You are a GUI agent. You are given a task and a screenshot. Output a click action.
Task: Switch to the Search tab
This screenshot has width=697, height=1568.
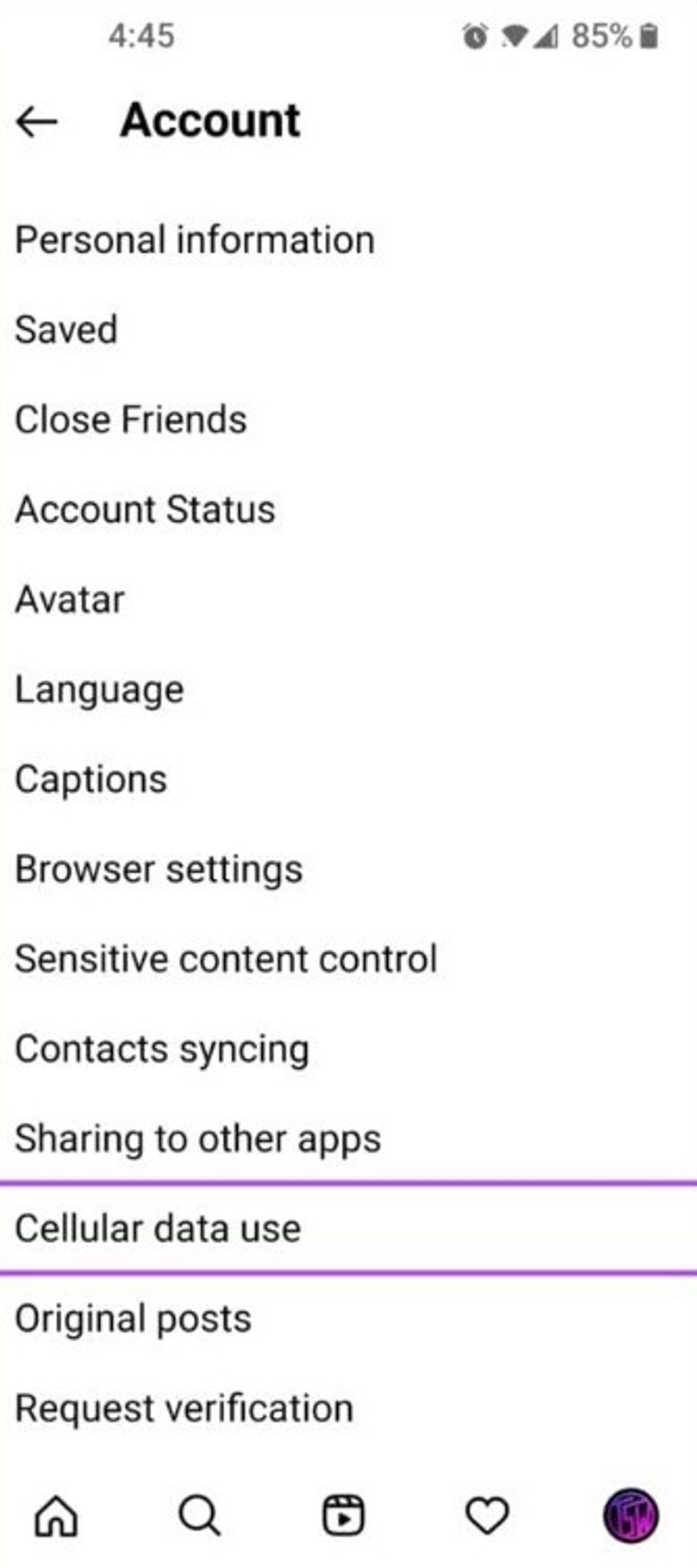point(200,1515)
